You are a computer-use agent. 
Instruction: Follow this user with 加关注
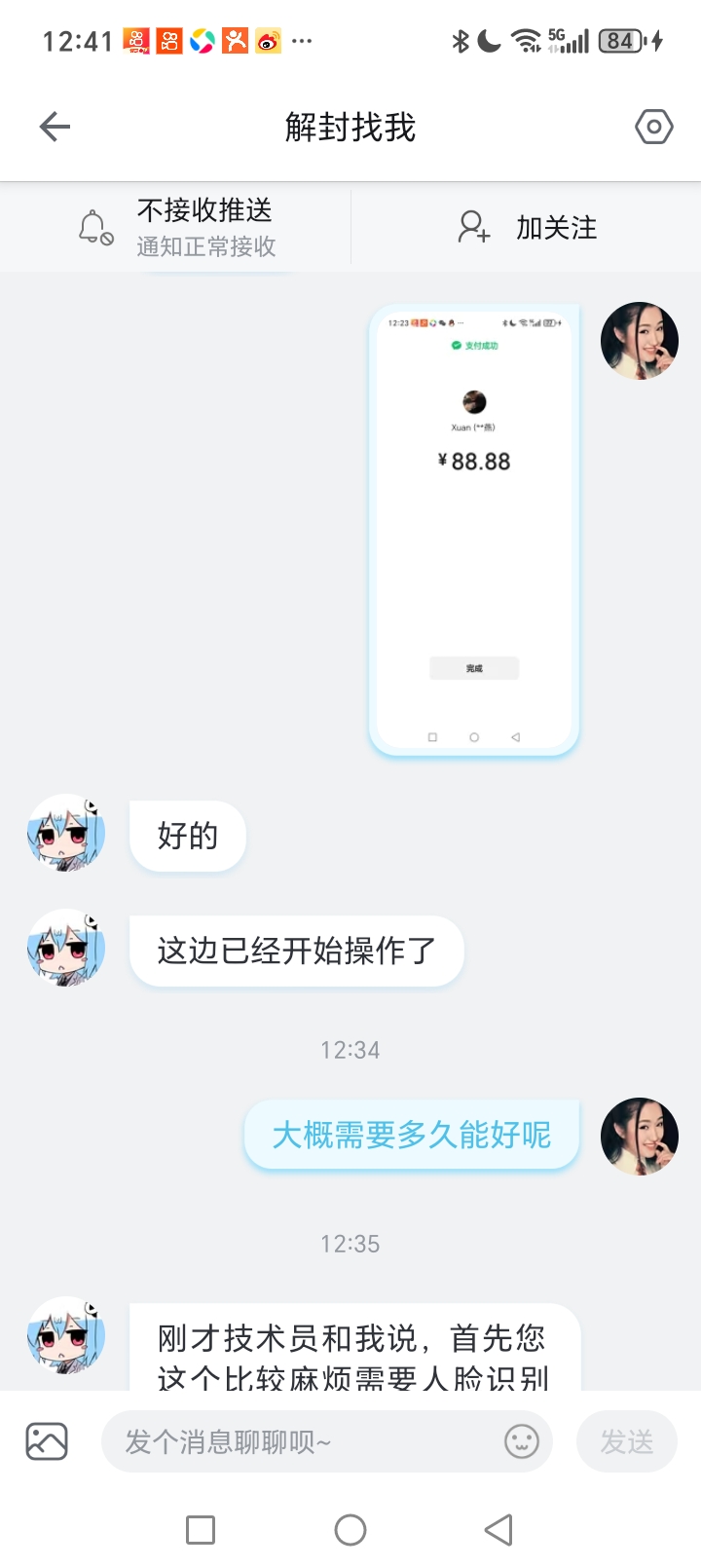[527, 228]
